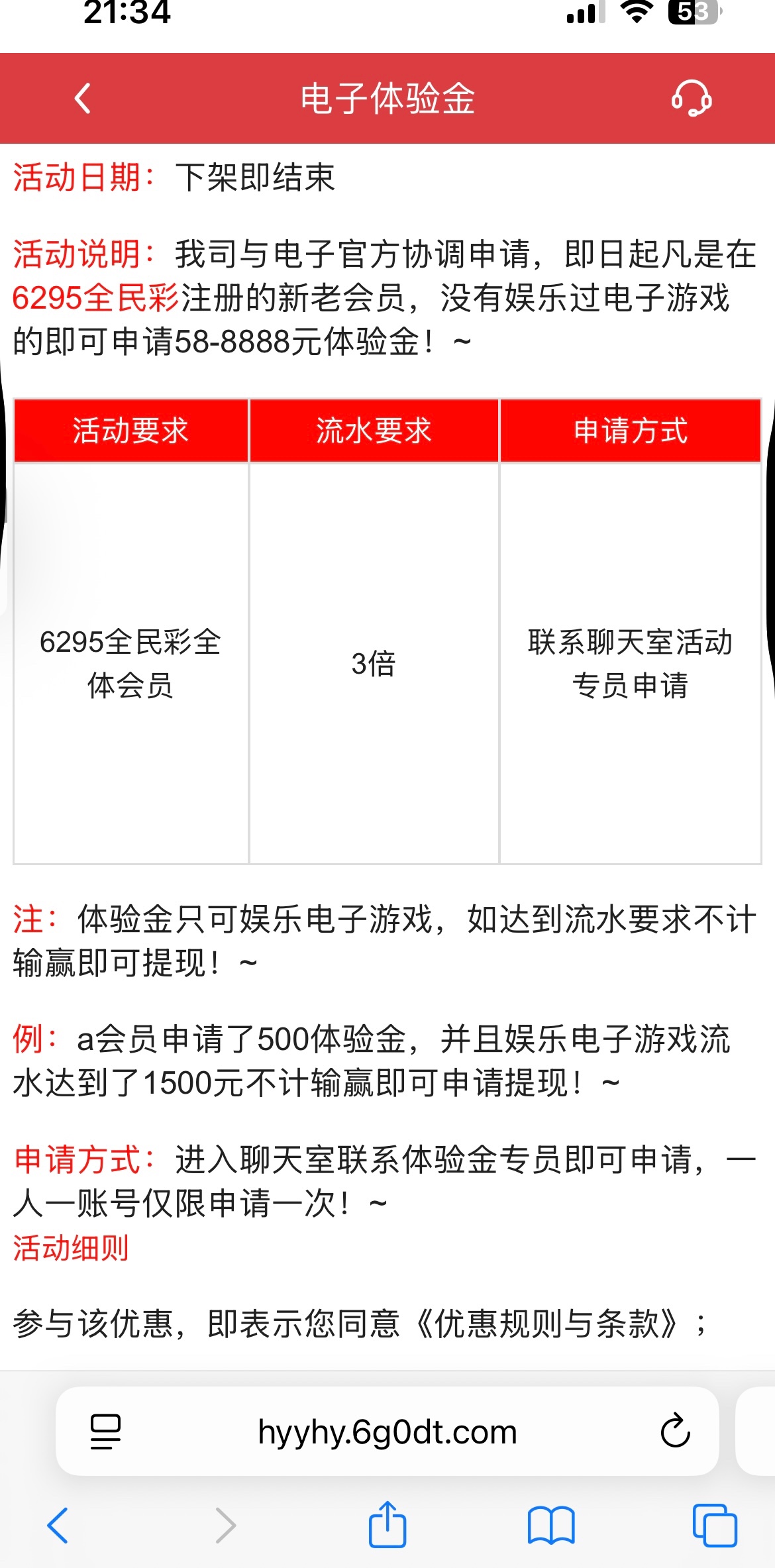Select the 流水要求 column header
The height and width of the screenshot is (1568, 775).
point(373,431)
